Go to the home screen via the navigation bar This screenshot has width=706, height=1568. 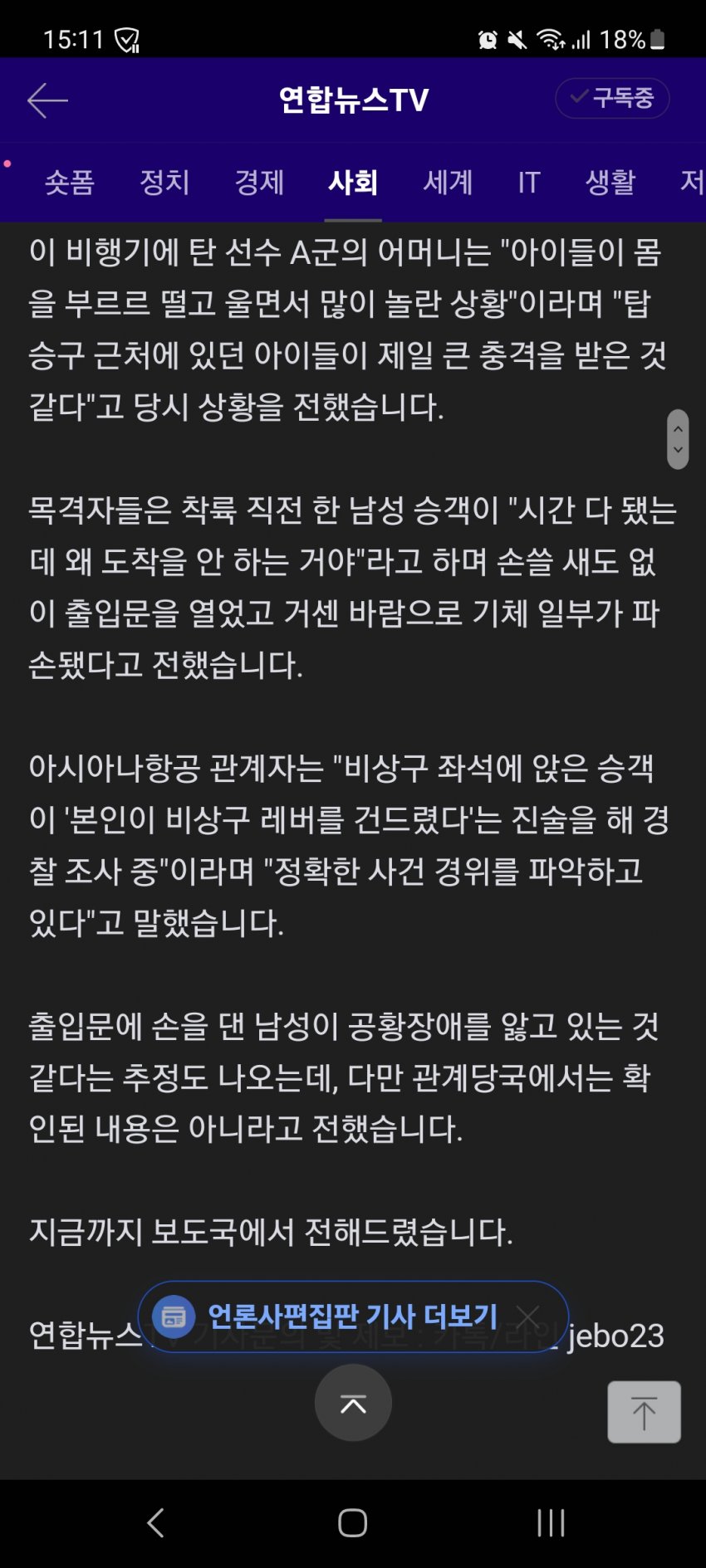pos(353,1522)
